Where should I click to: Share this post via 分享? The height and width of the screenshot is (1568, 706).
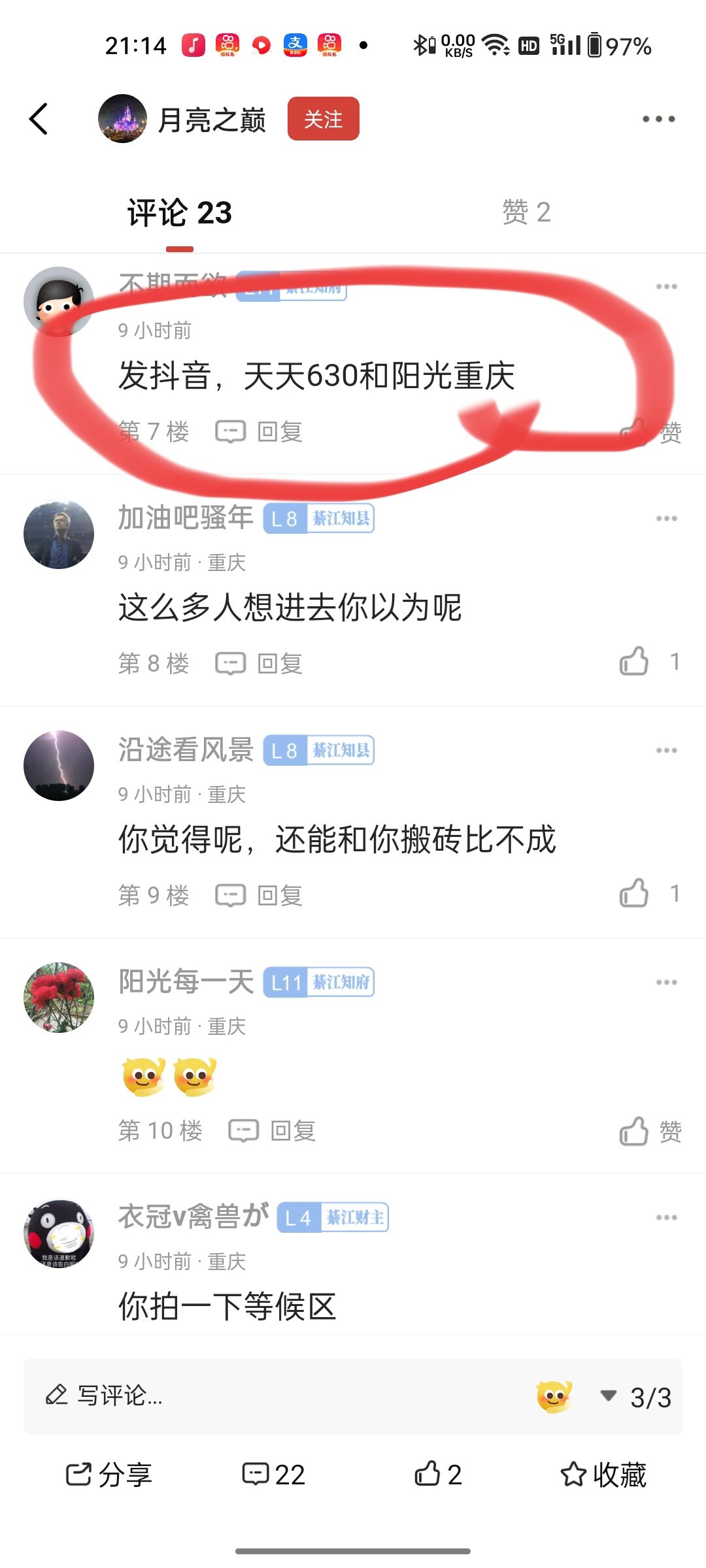click(x=109, y=1475)
